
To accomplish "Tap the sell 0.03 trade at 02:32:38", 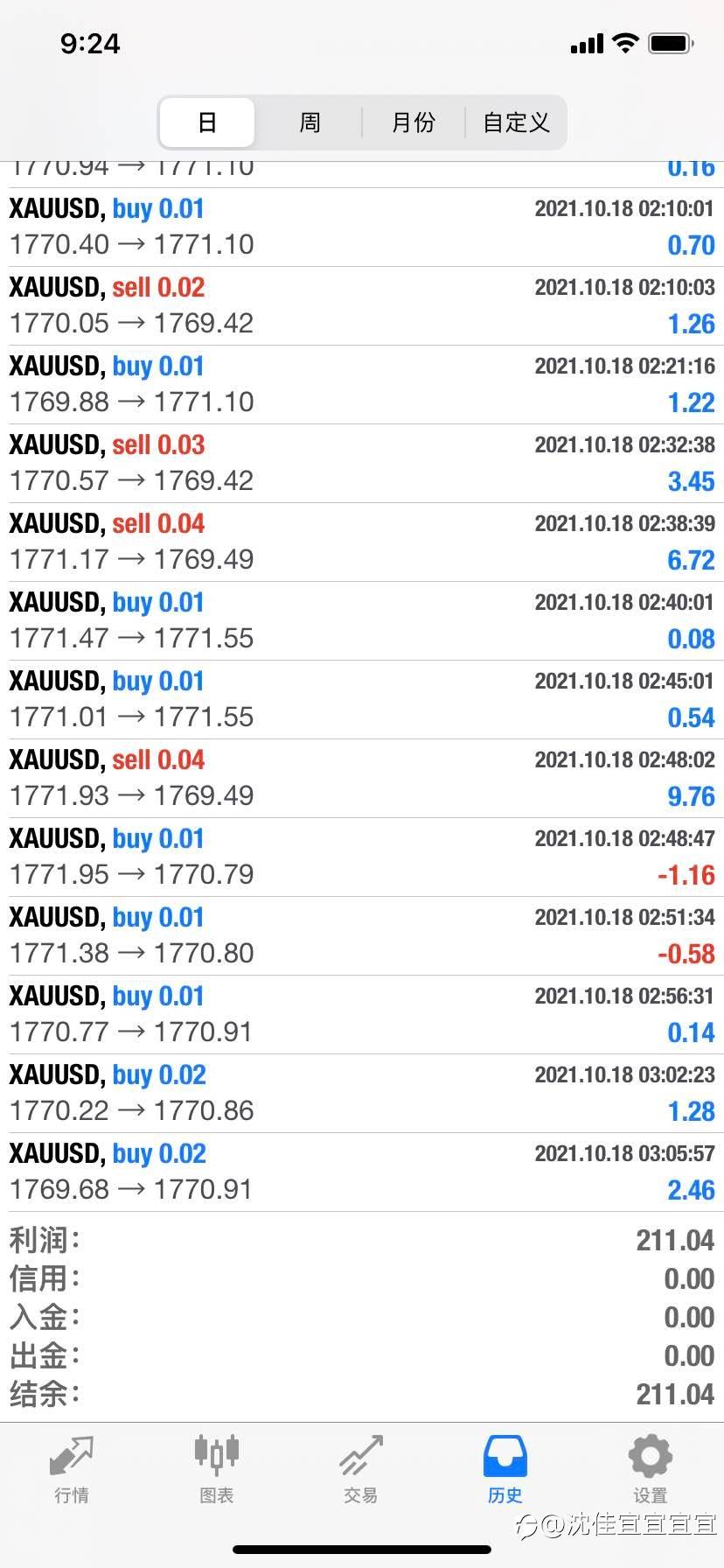I will pos(362,464).
